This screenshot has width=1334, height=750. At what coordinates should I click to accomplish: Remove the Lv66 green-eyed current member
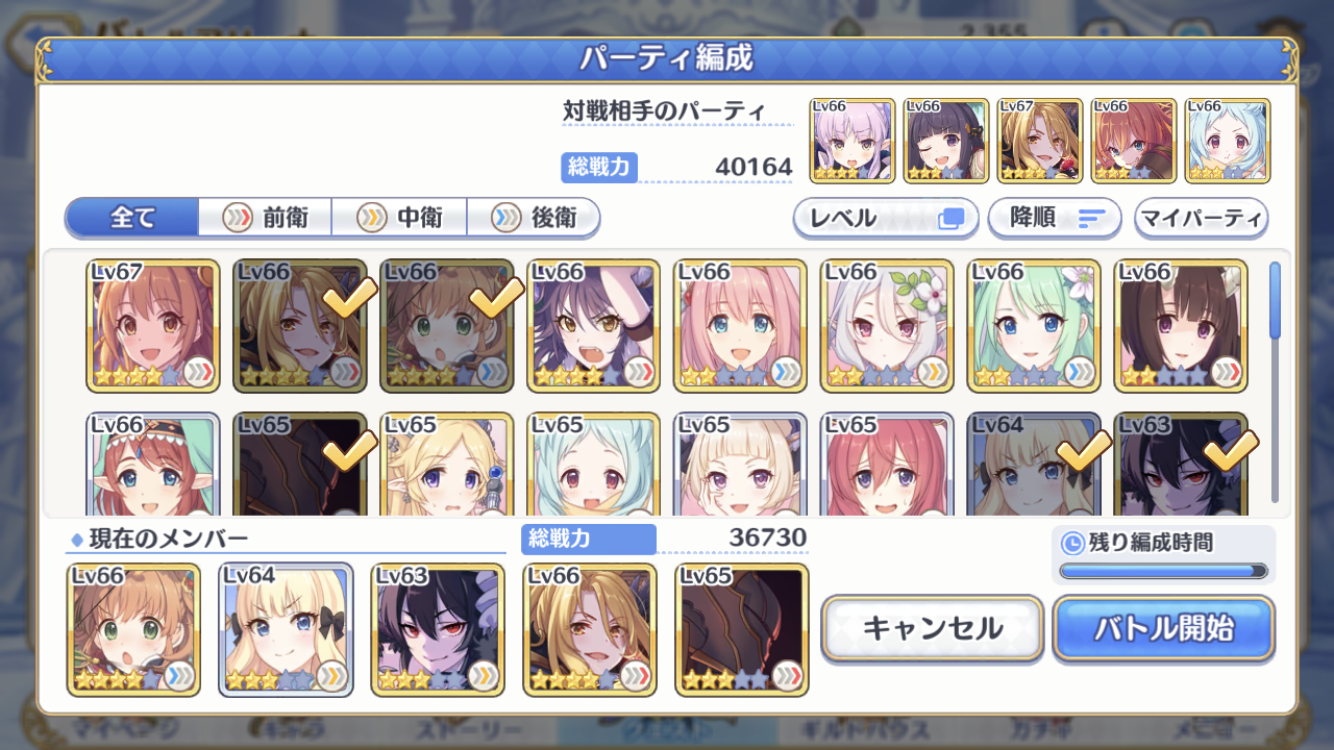tap(134, 630)
